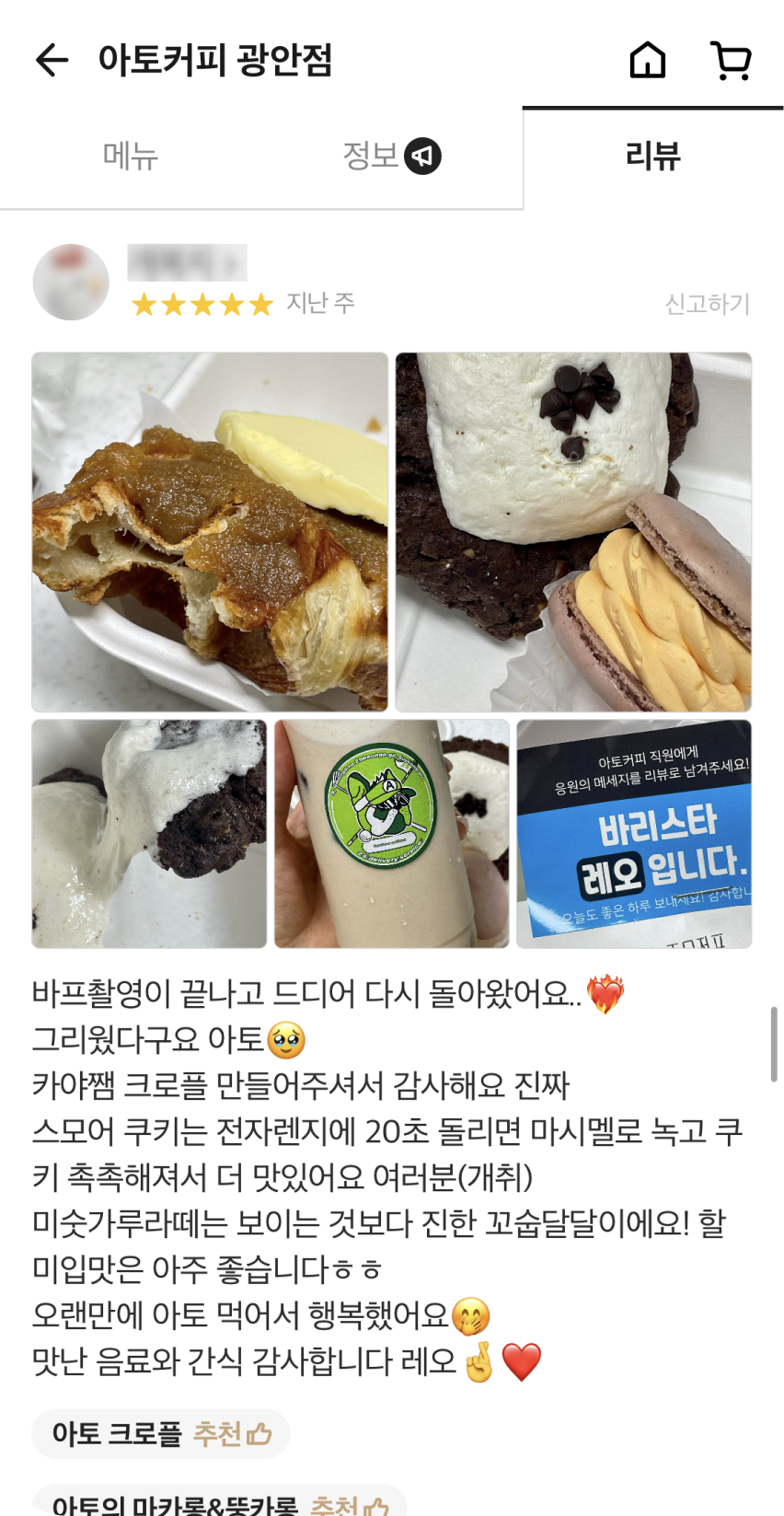The width and height of the screenshot is (784, 1516).
Task: Switch to the 메뉴 tab
Action: (x=131, y=156)
